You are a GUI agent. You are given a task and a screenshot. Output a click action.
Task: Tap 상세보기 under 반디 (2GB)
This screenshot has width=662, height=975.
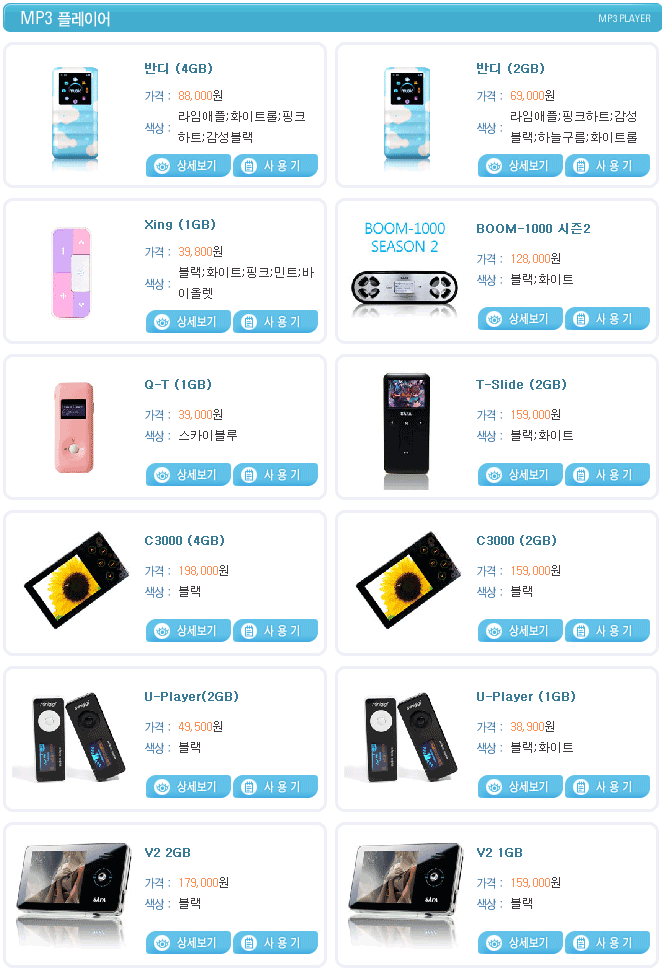520,166
